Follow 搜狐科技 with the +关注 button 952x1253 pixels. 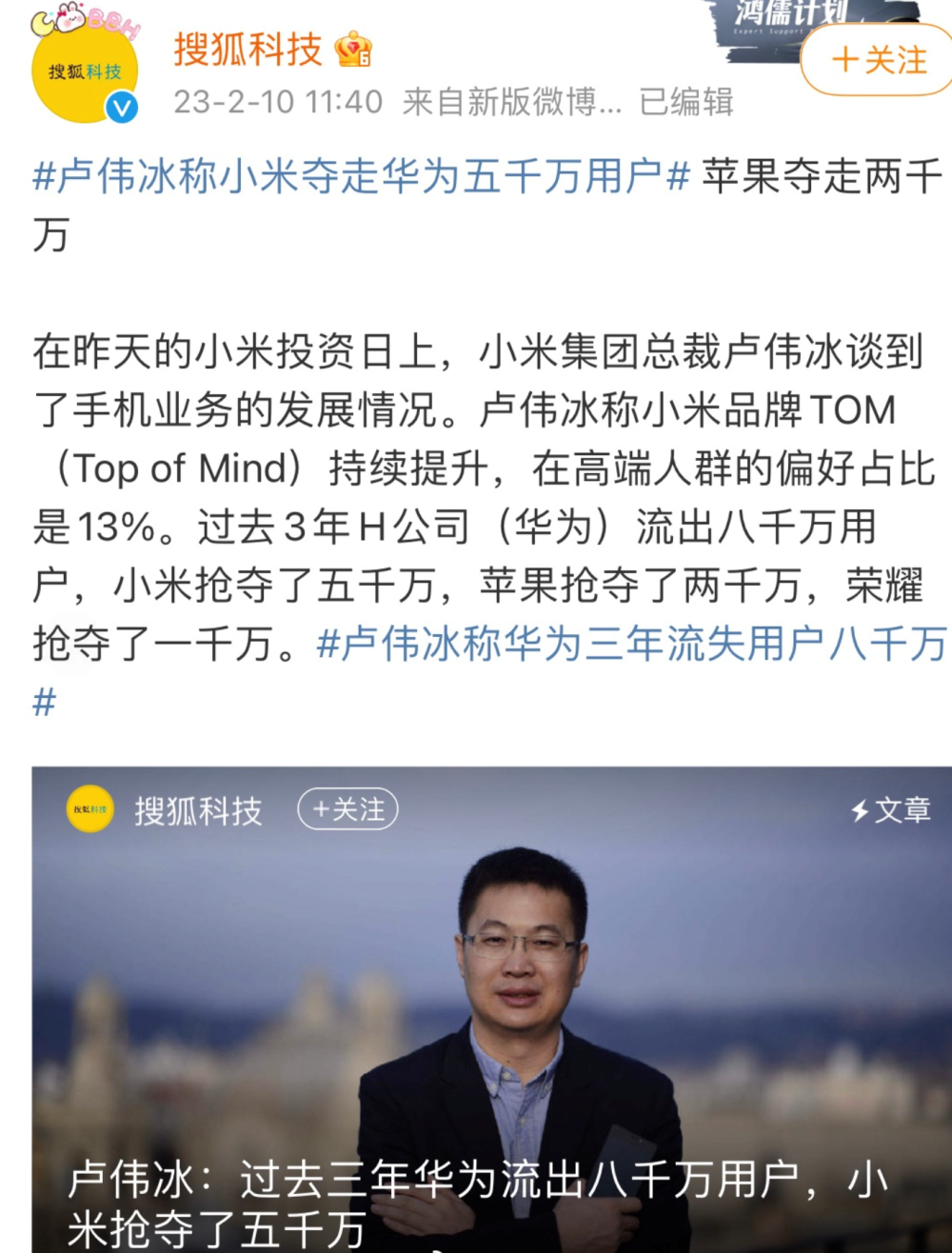pyautogui.click(x=879, y=60)
